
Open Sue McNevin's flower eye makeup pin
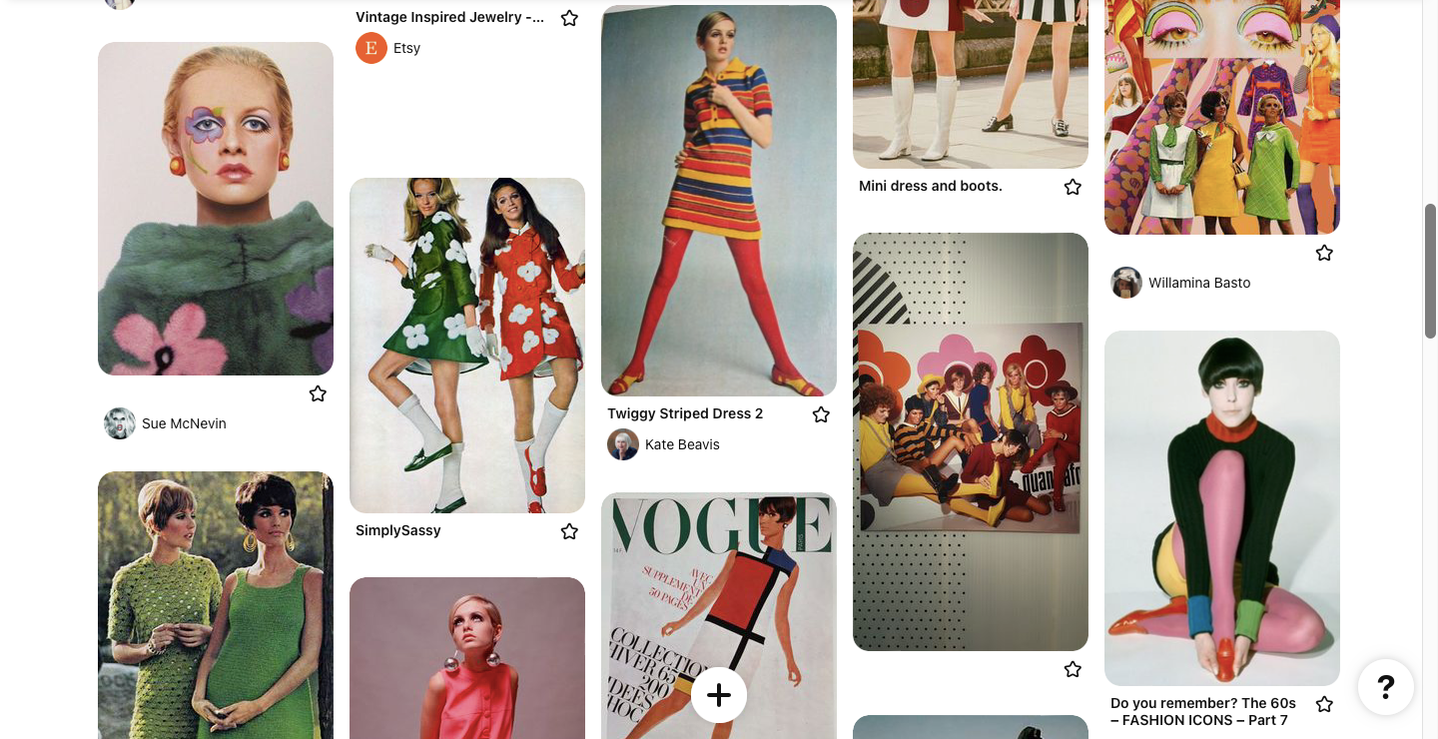pyautogui.click(x=215, y=208)
